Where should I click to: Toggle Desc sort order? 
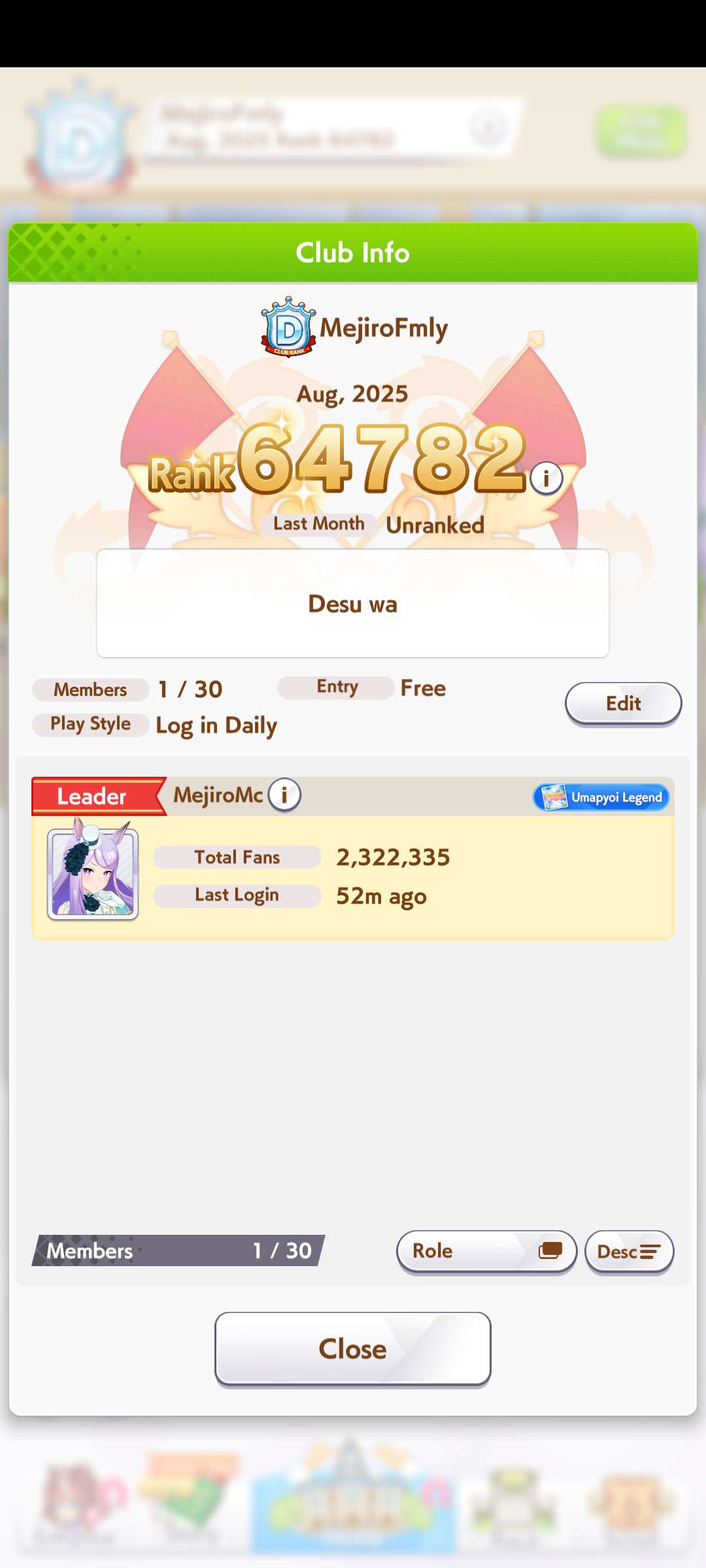629,1251
